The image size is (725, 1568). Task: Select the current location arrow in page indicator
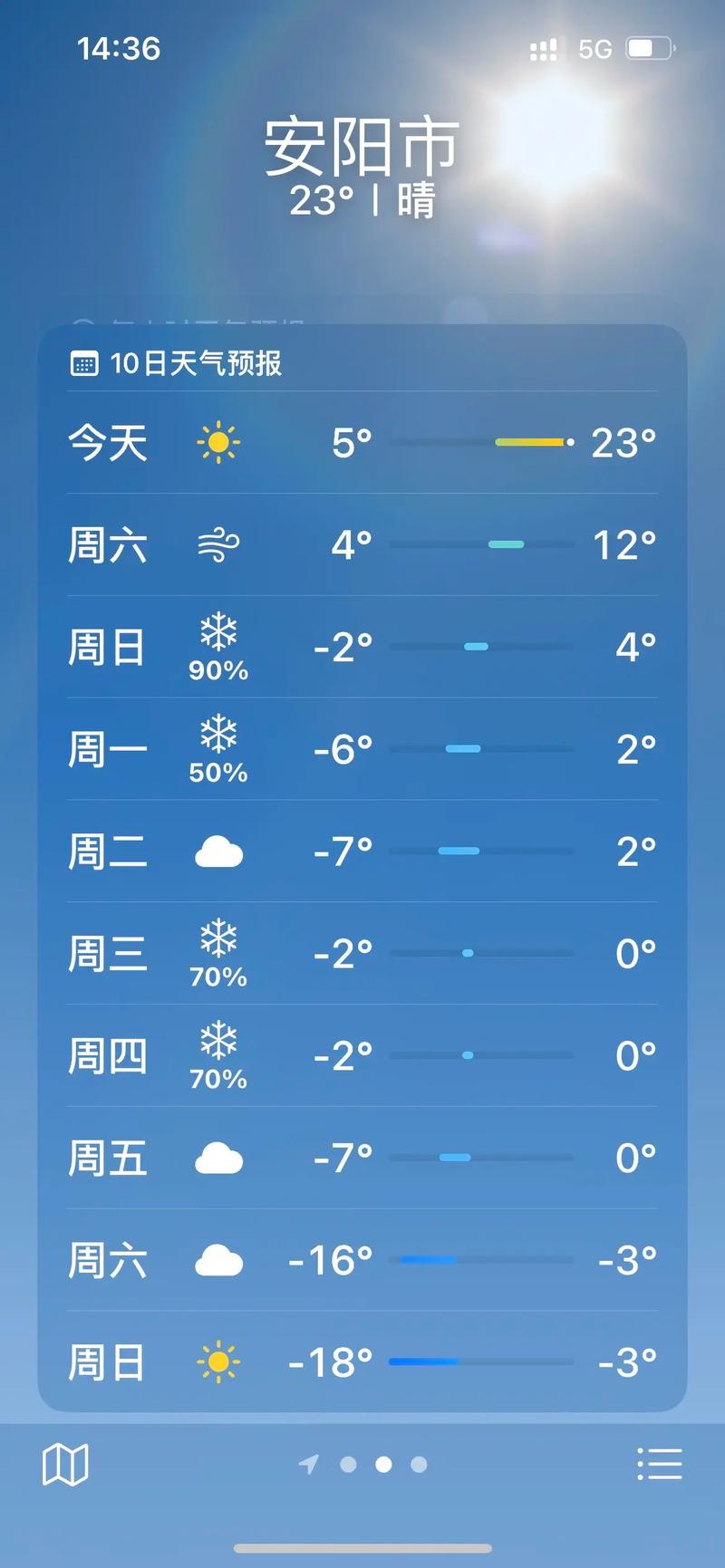tap(310, 1464)
